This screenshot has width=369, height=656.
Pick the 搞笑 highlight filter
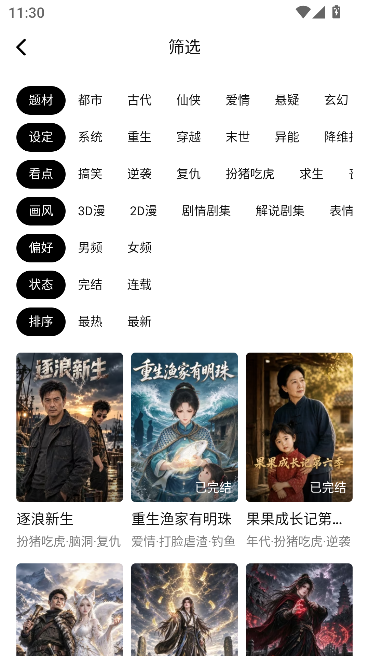90,174
